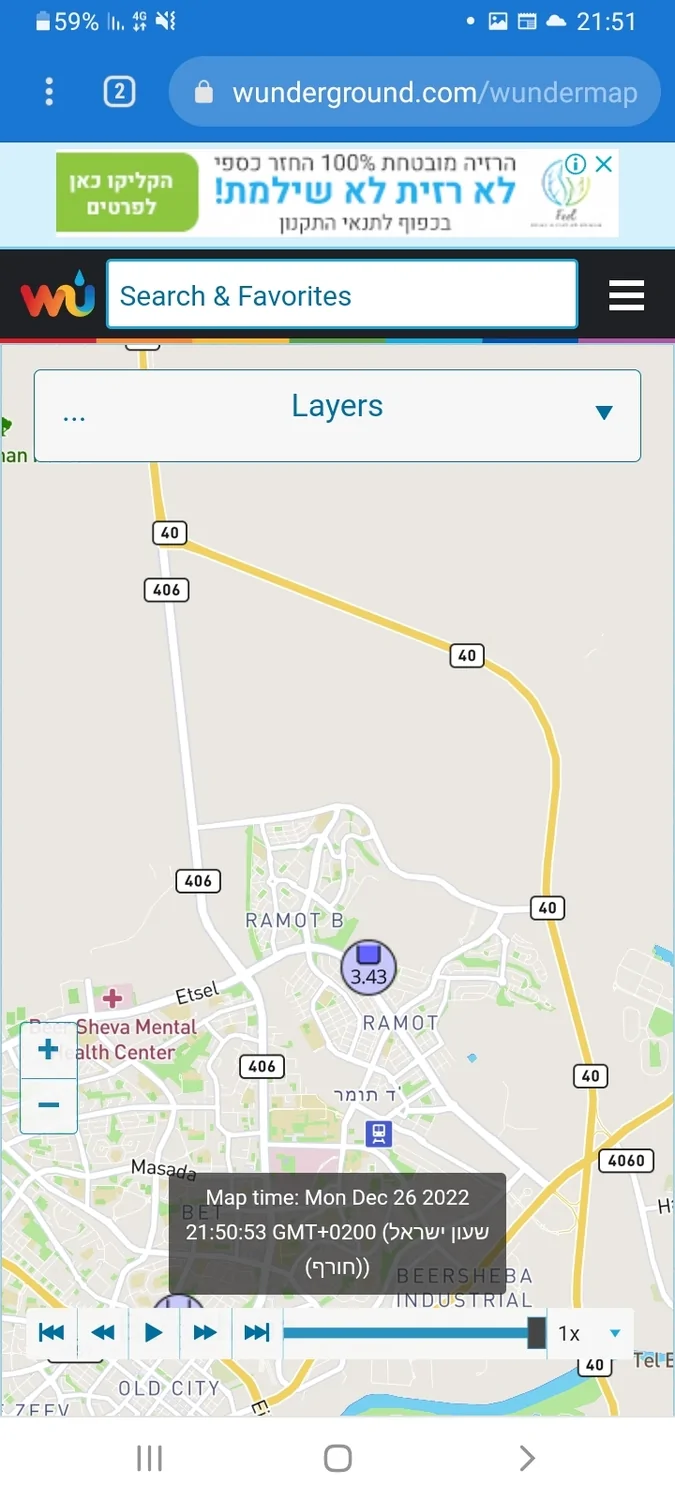Expand the Layers dropdown
Screen dimensions: 675x1500
click(337, 412)
